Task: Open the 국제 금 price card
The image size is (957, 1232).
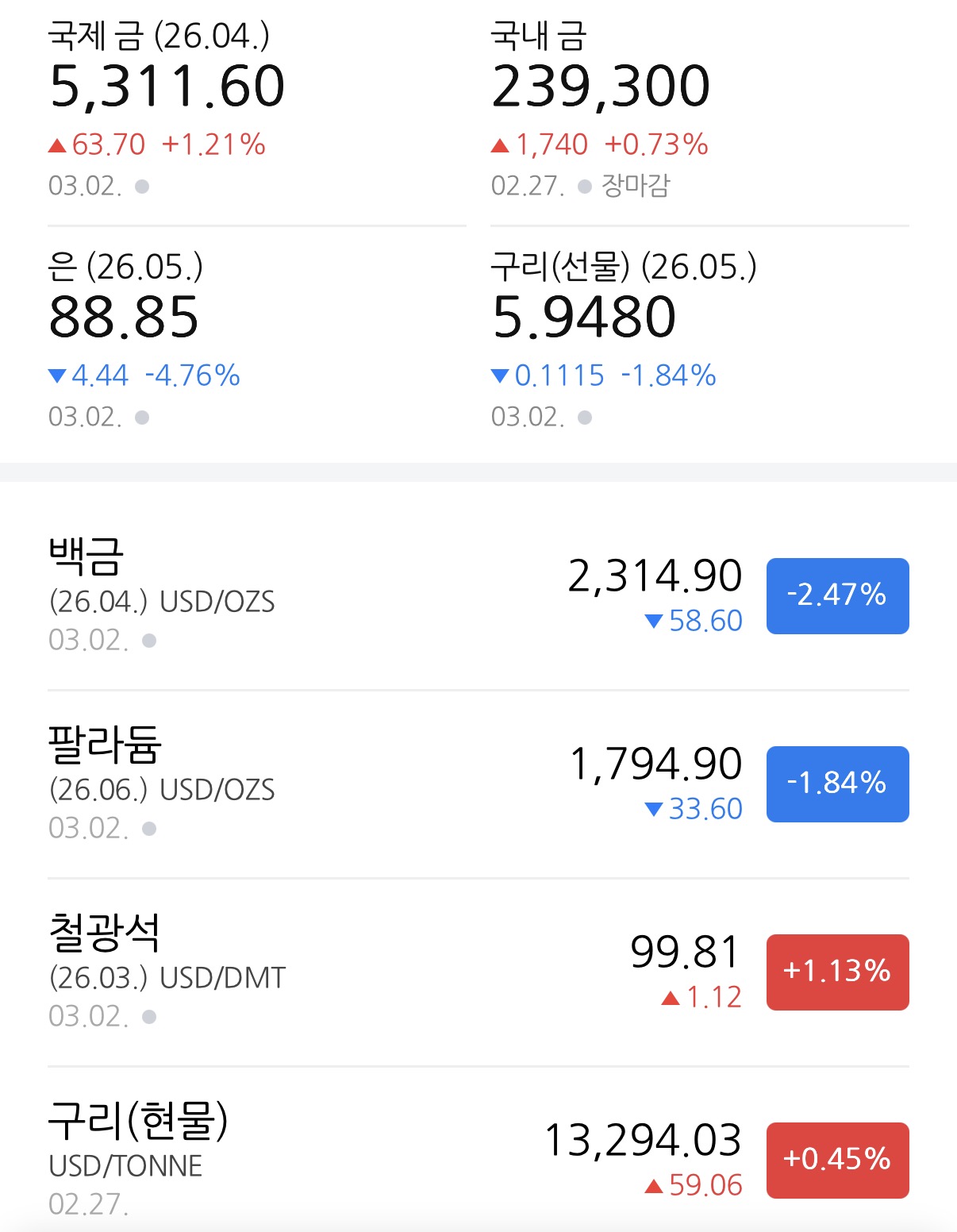Action: point(256,111)
